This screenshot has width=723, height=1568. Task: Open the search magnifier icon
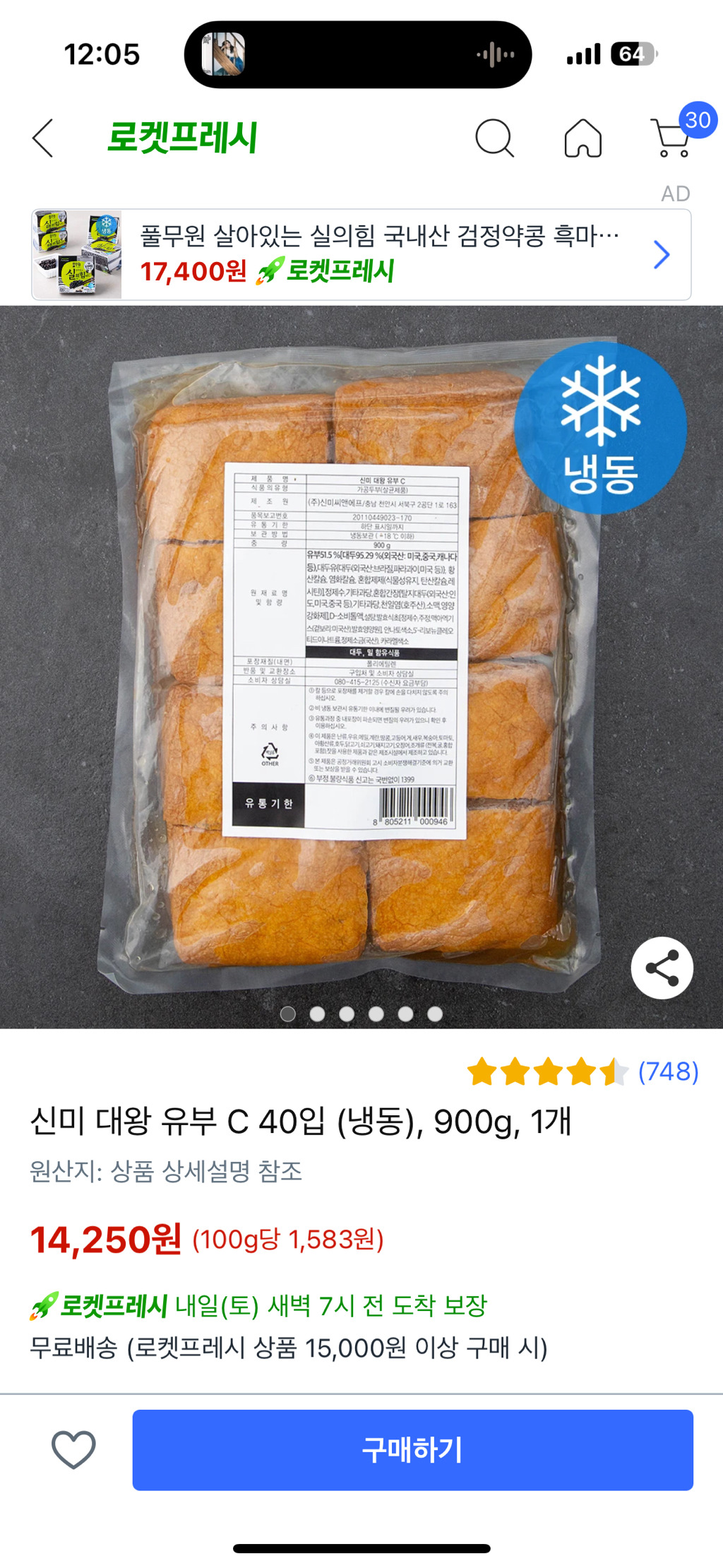(494, 138)
